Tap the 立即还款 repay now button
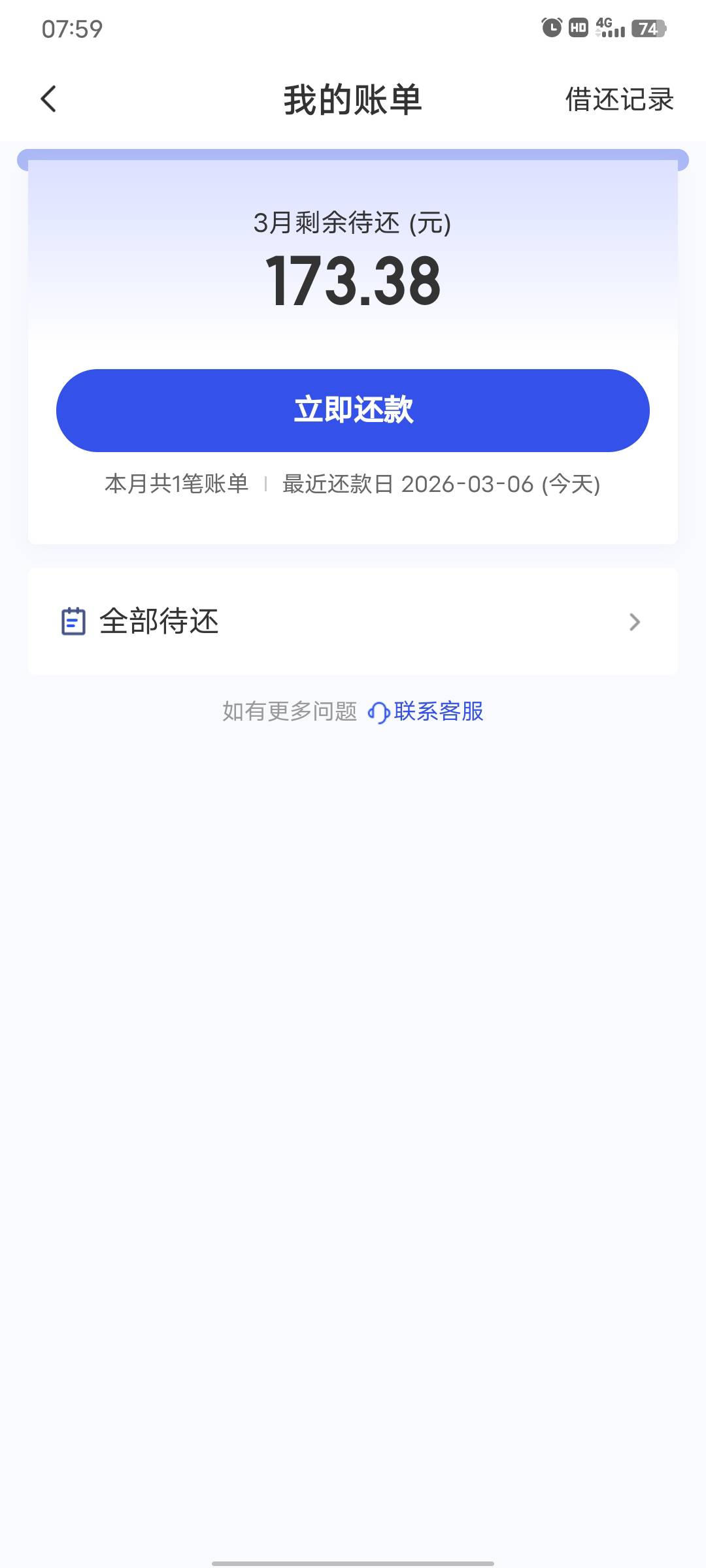The height and width of the screenshot is (1568, 706). (x=353, y=410)
